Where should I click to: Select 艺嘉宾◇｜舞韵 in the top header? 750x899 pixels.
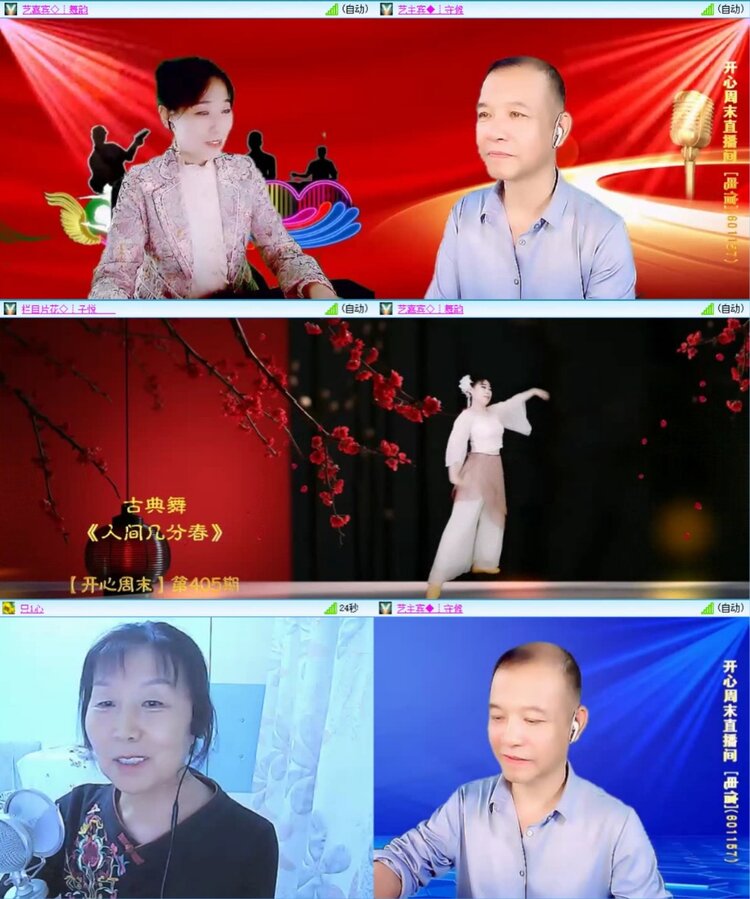click(55, 10)
